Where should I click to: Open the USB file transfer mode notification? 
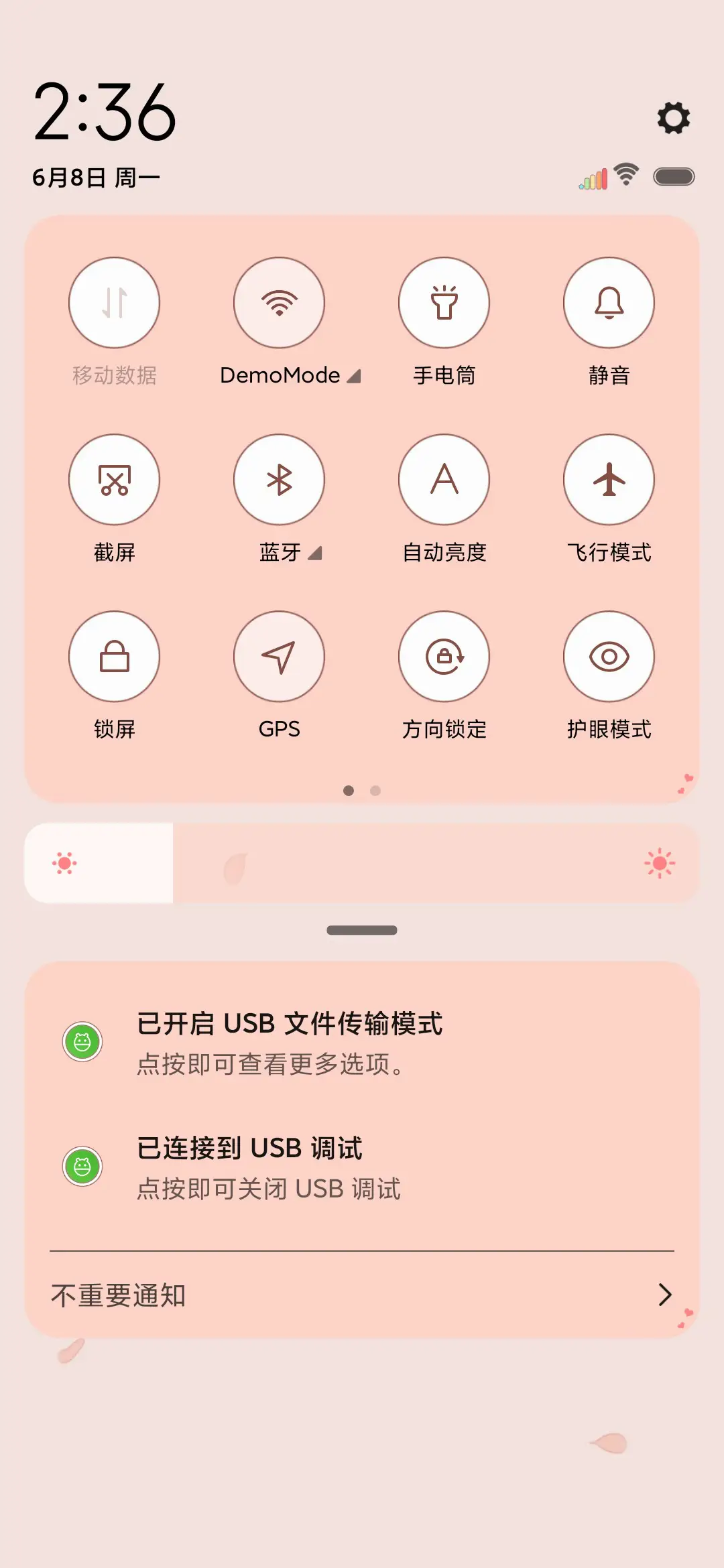(362, 1039)
